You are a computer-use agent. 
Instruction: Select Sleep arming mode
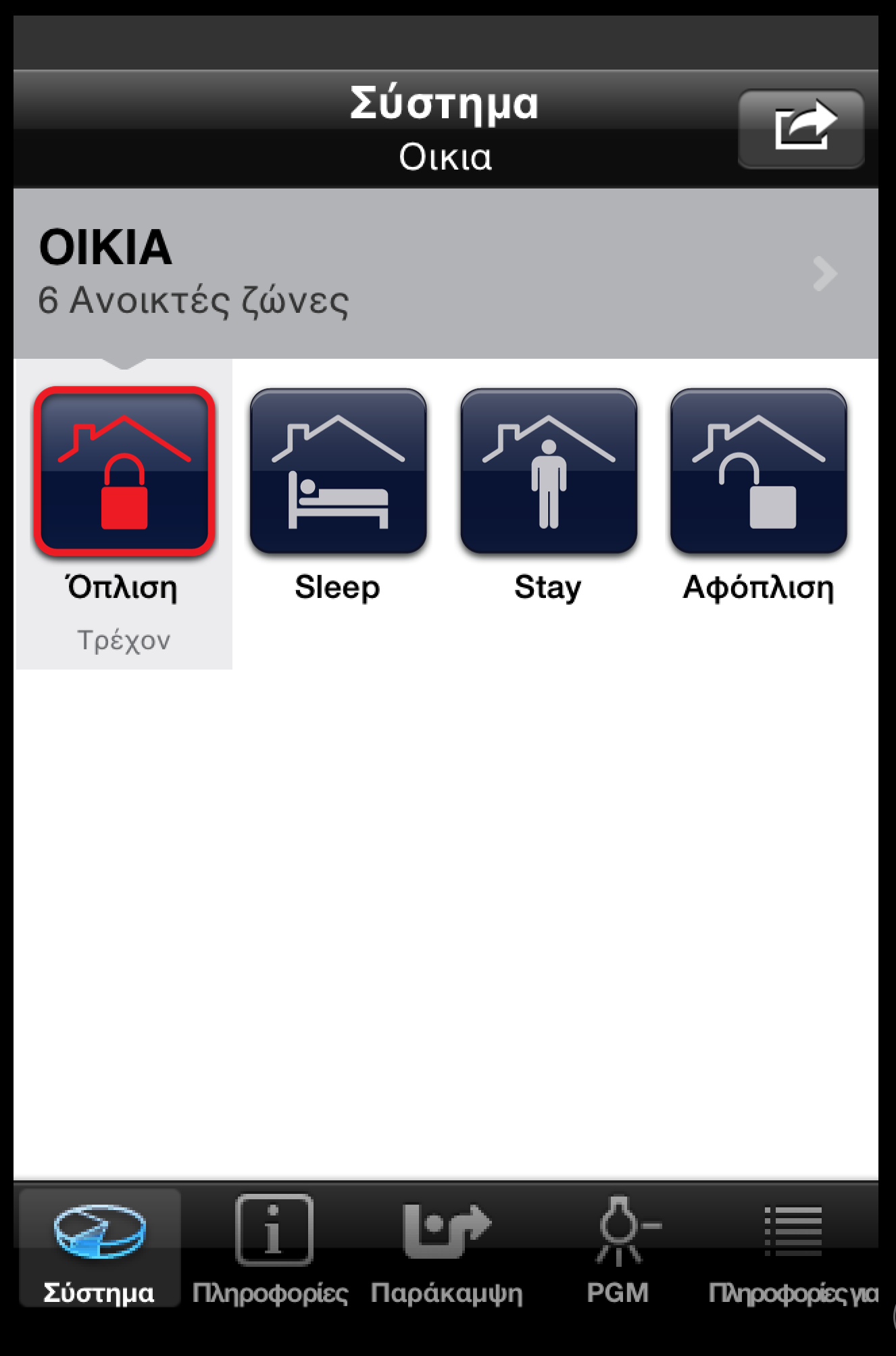click(x=338, y=472)
